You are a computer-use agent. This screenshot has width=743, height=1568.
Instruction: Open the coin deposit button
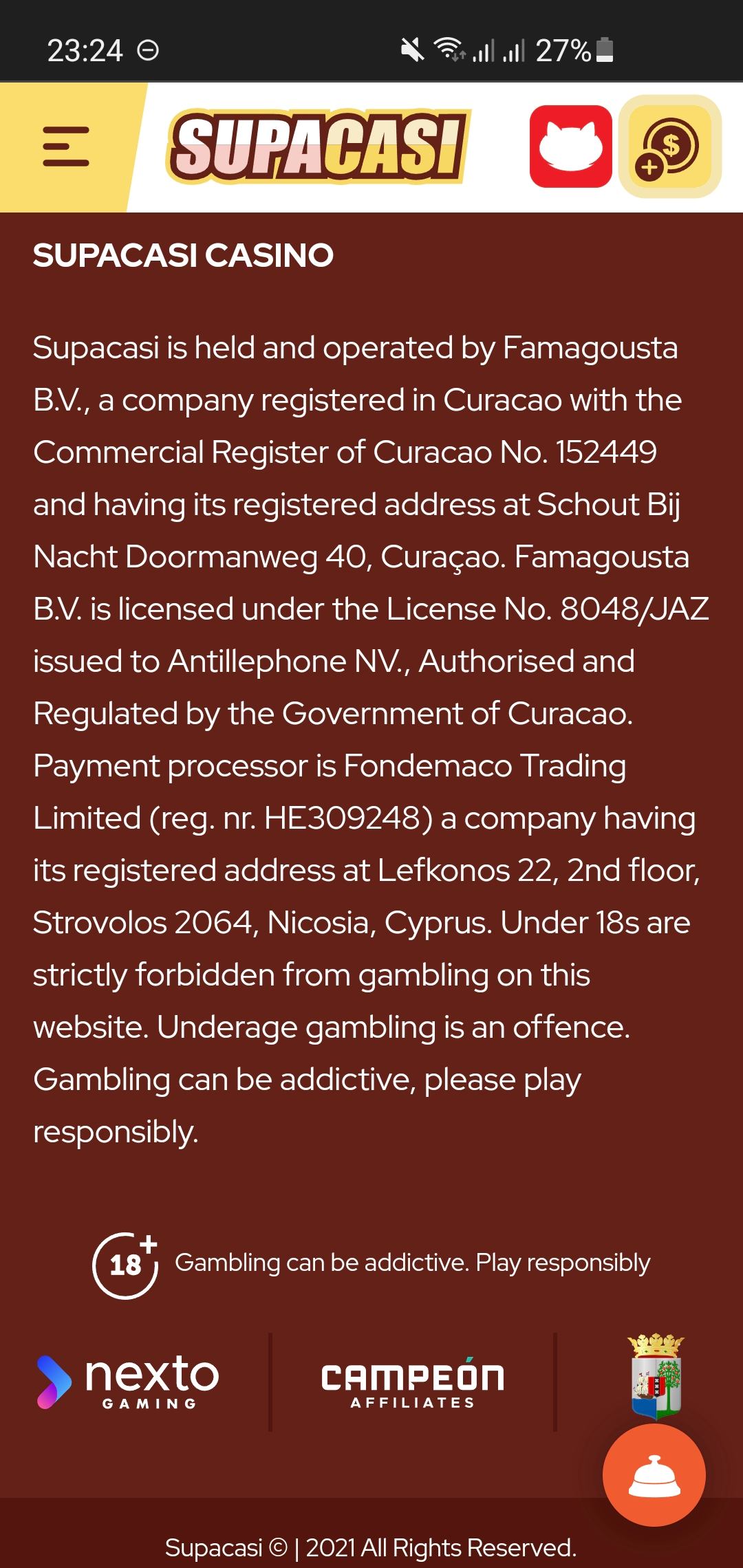669,146
